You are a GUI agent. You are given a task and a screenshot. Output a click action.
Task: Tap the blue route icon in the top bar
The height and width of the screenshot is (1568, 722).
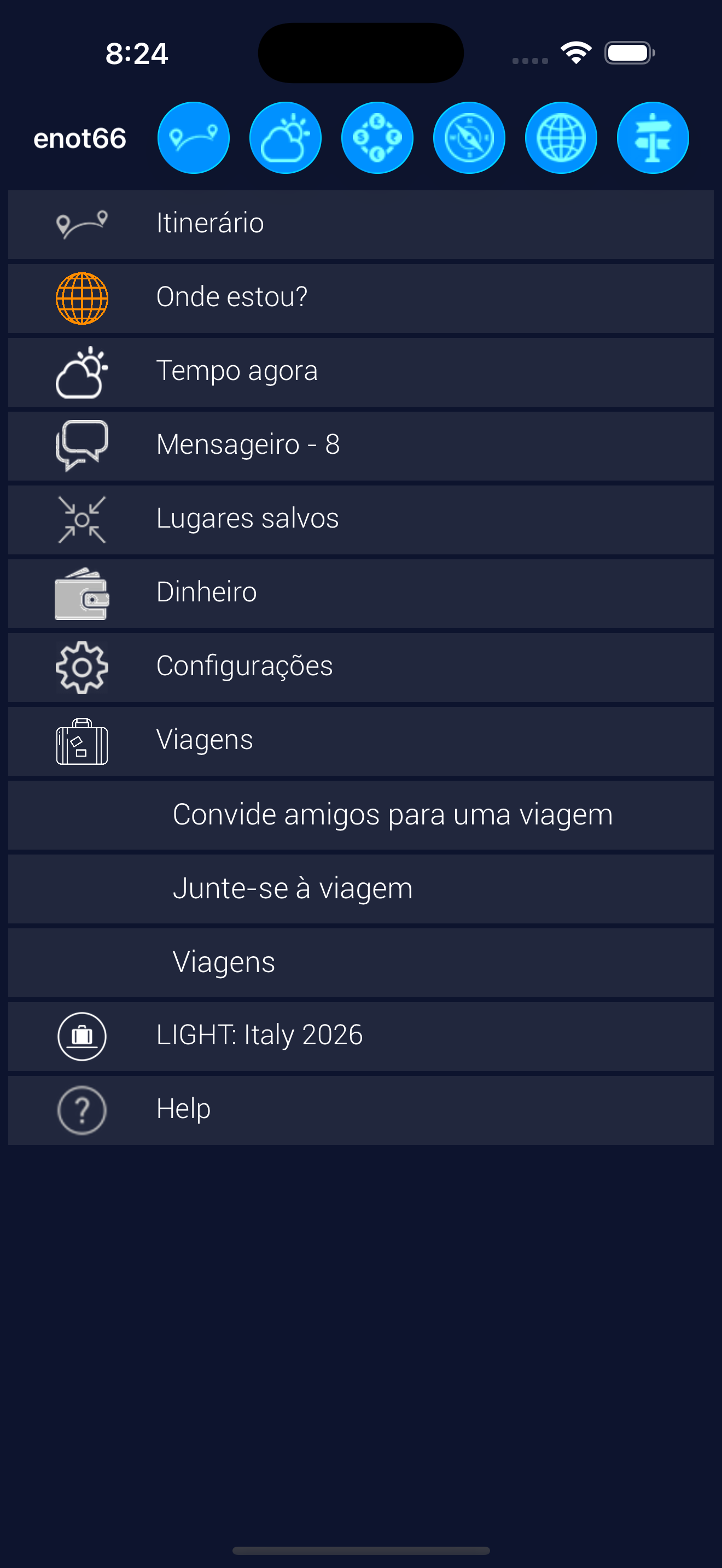coord(193,138)
